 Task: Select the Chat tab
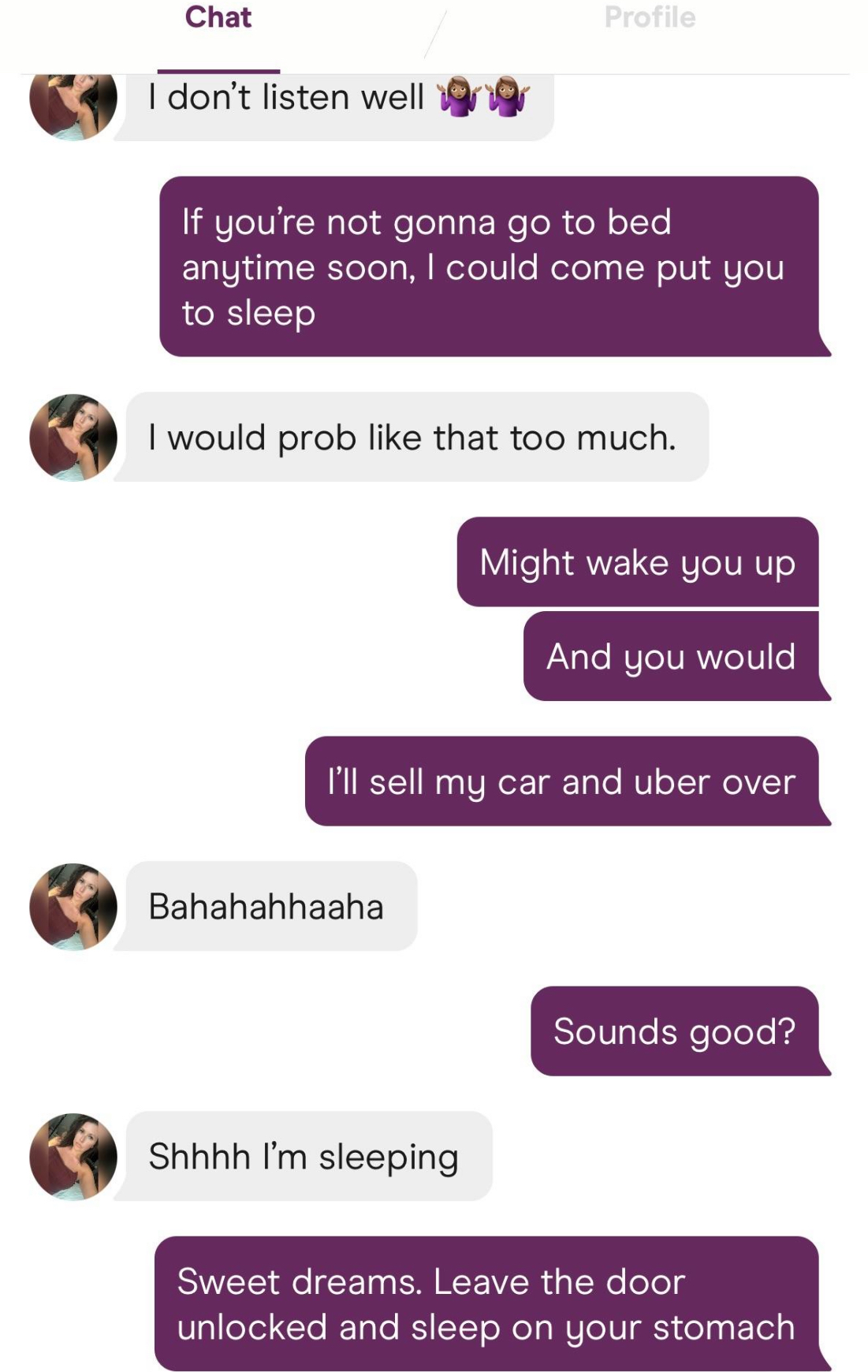pyautogui.click(x=218, y=18)
